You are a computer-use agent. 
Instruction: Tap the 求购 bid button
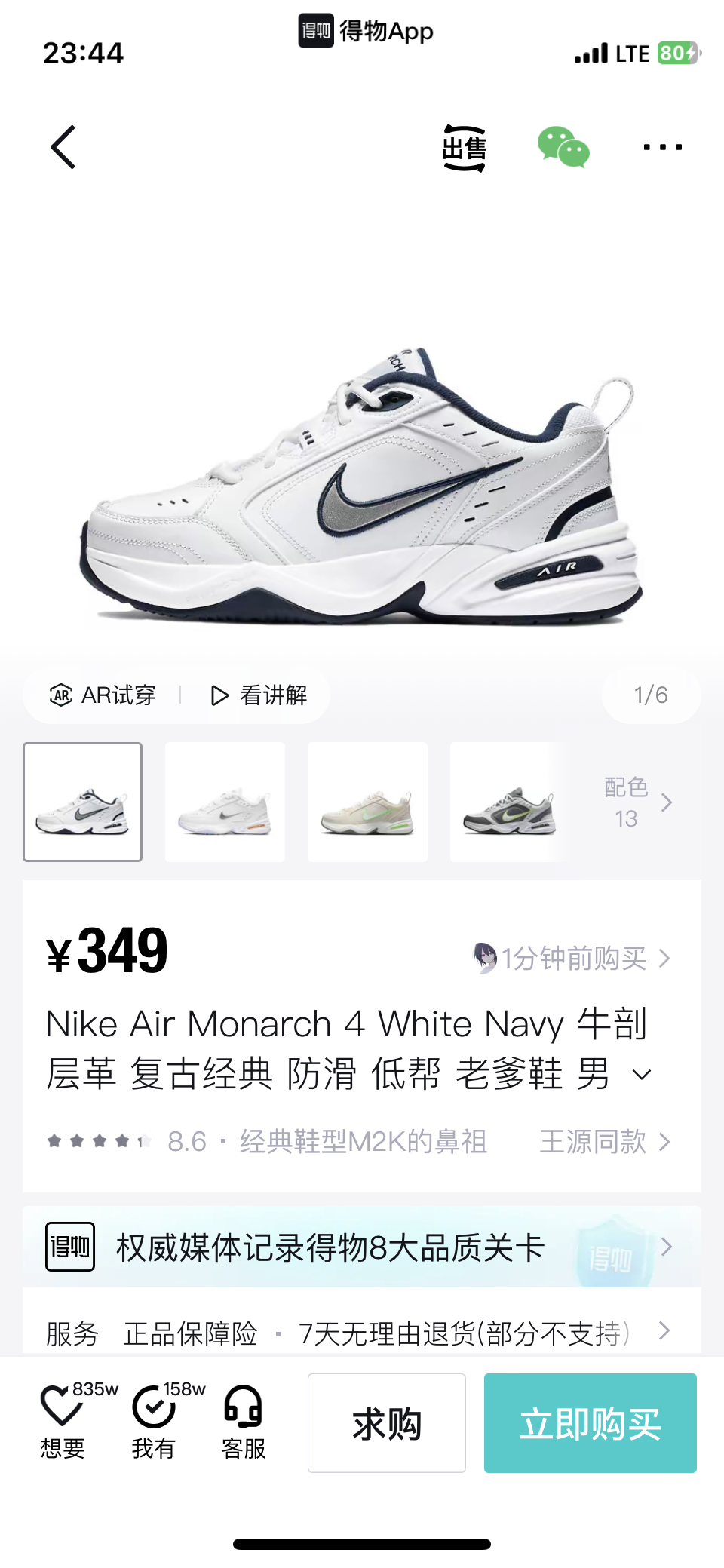click(386, 1423)
